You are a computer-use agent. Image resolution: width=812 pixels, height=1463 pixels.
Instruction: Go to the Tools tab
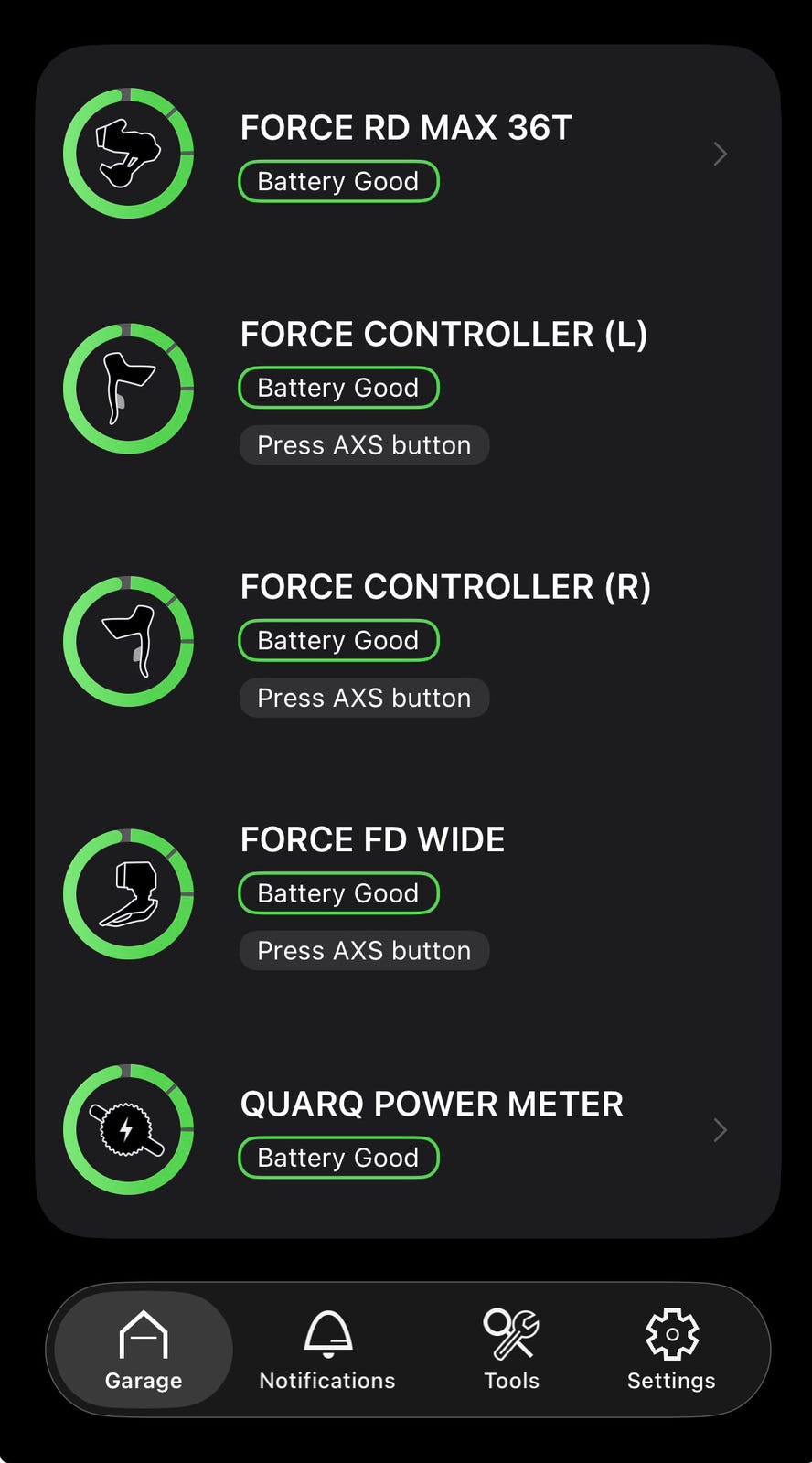coord(511,1350)
